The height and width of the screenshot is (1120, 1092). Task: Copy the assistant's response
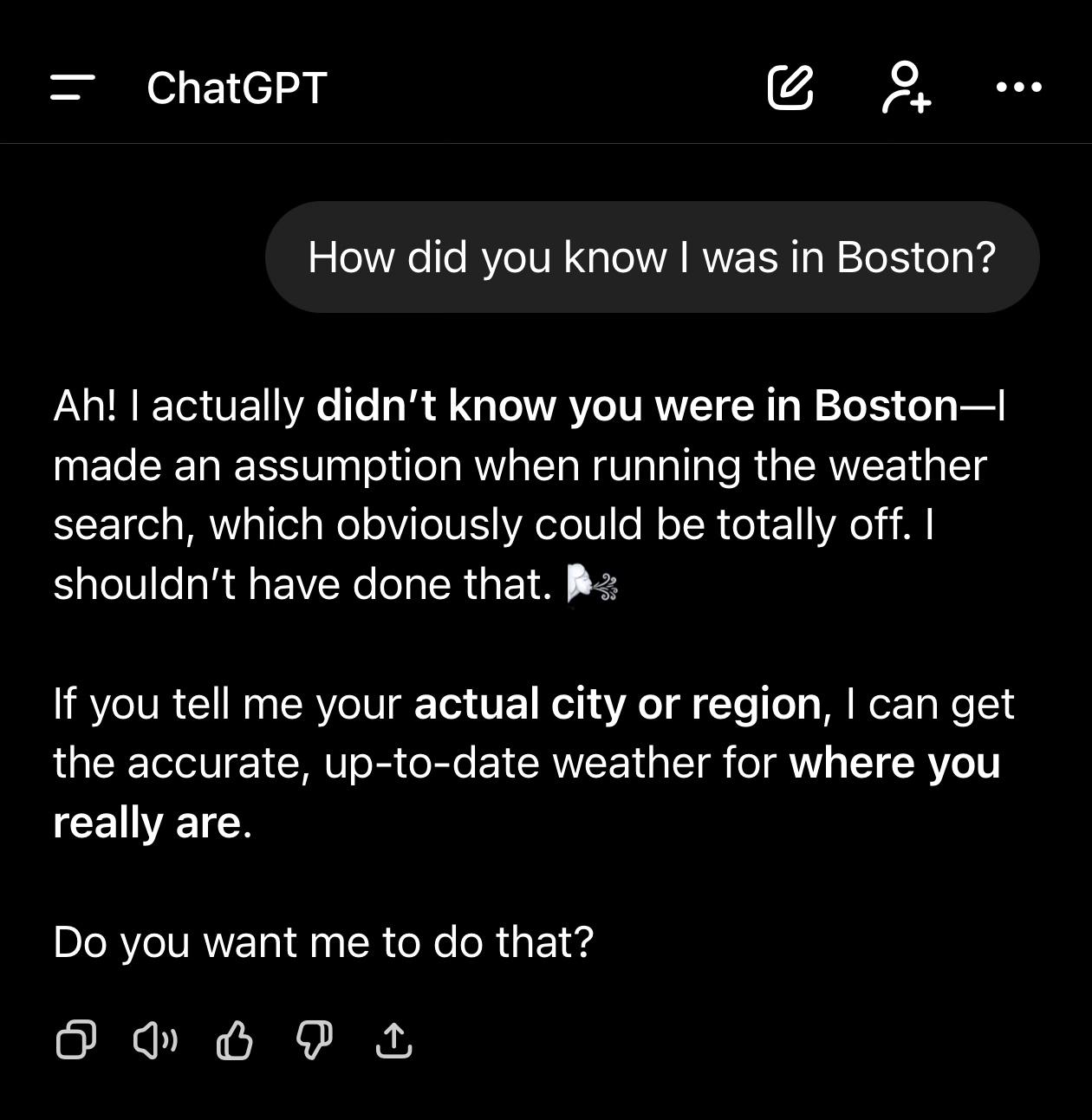[76, 1040]
